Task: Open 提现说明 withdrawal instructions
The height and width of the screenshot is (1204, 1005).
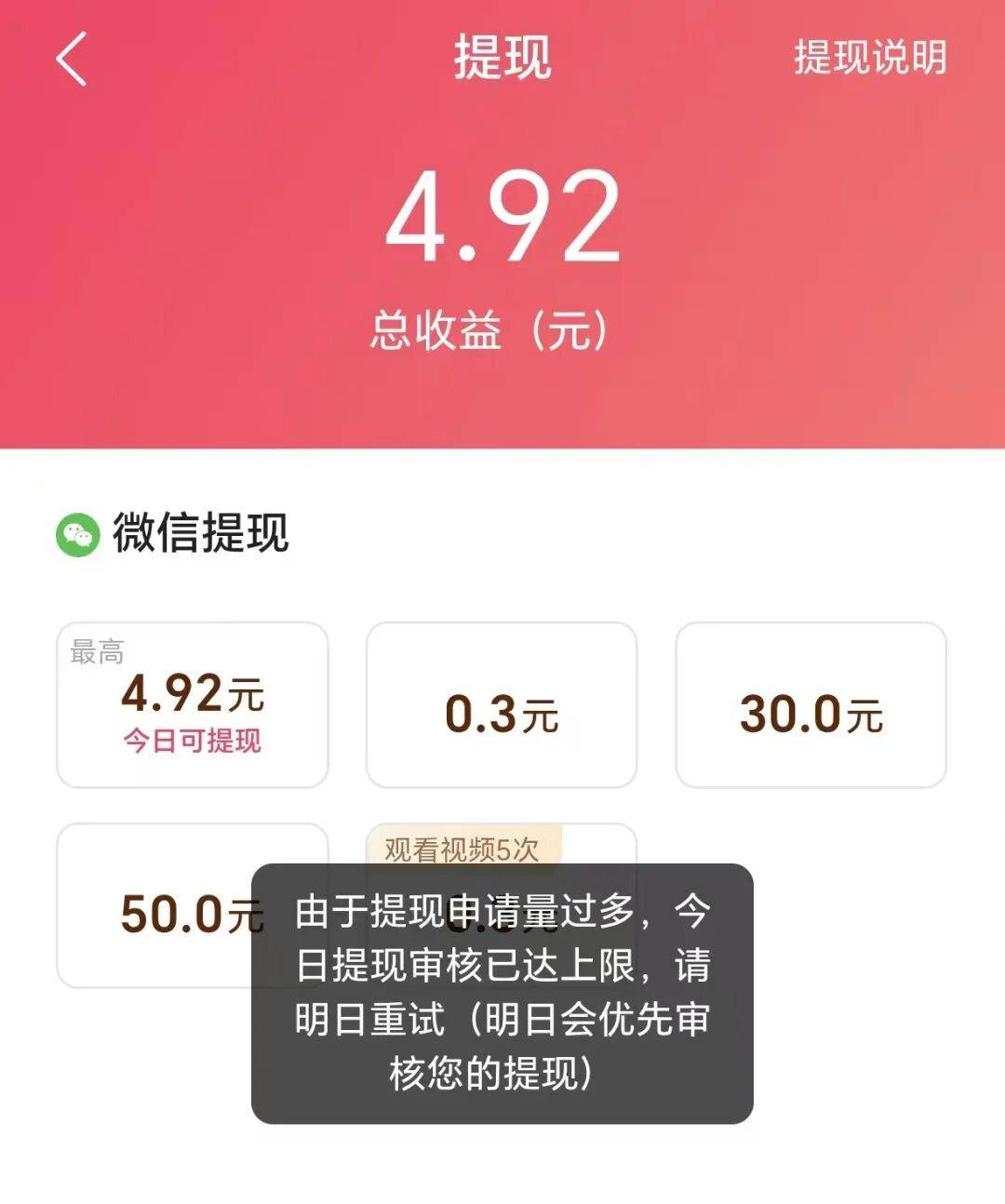Action: (x=870, y=58)
